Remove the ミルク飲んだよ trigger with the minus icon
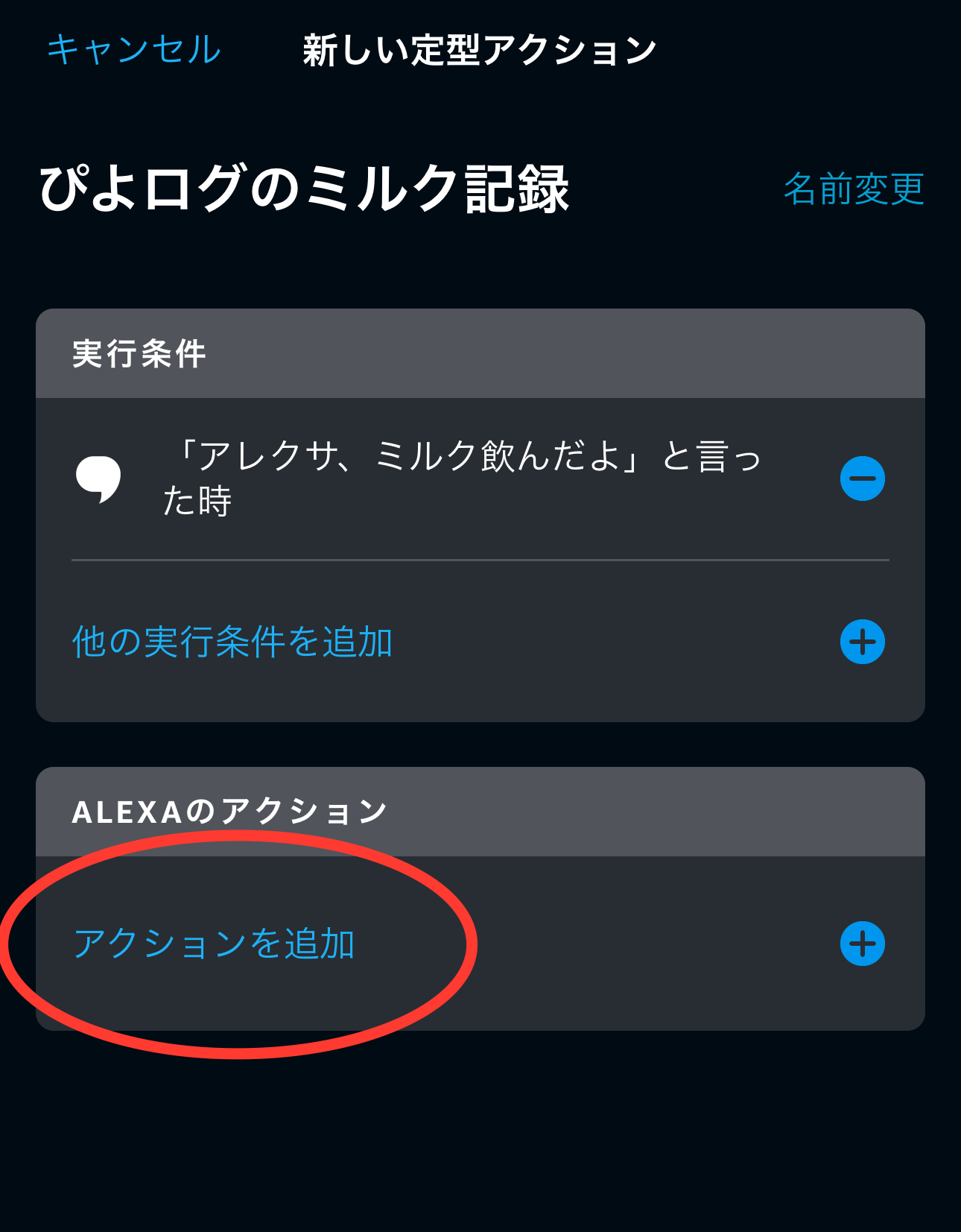The width and height of the screenshot is (961, 1232). [862, 478]
